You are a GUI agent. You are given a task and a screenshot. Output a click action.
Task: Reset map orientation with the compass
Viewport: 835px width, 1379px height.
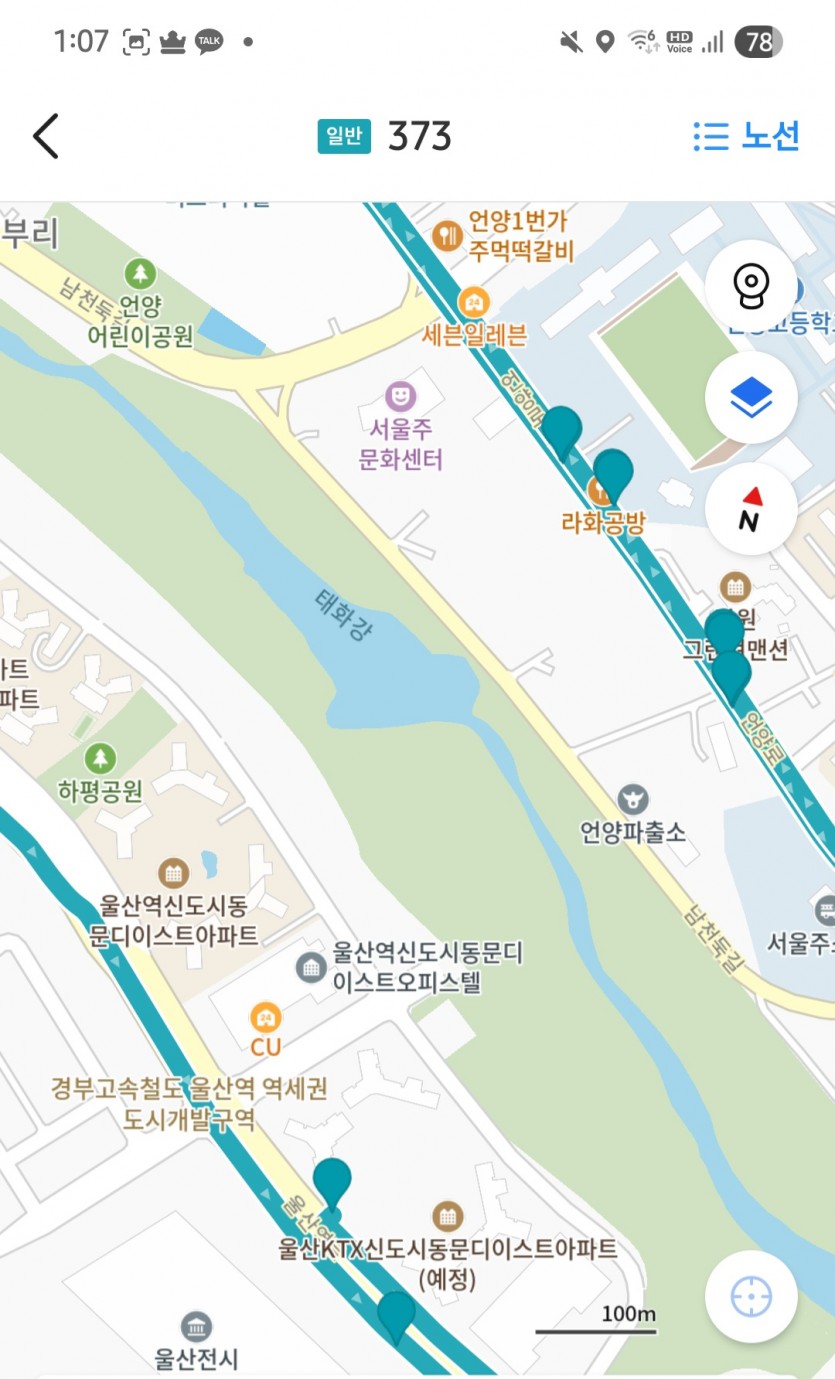pyautogui.click(x=751, y=508)
